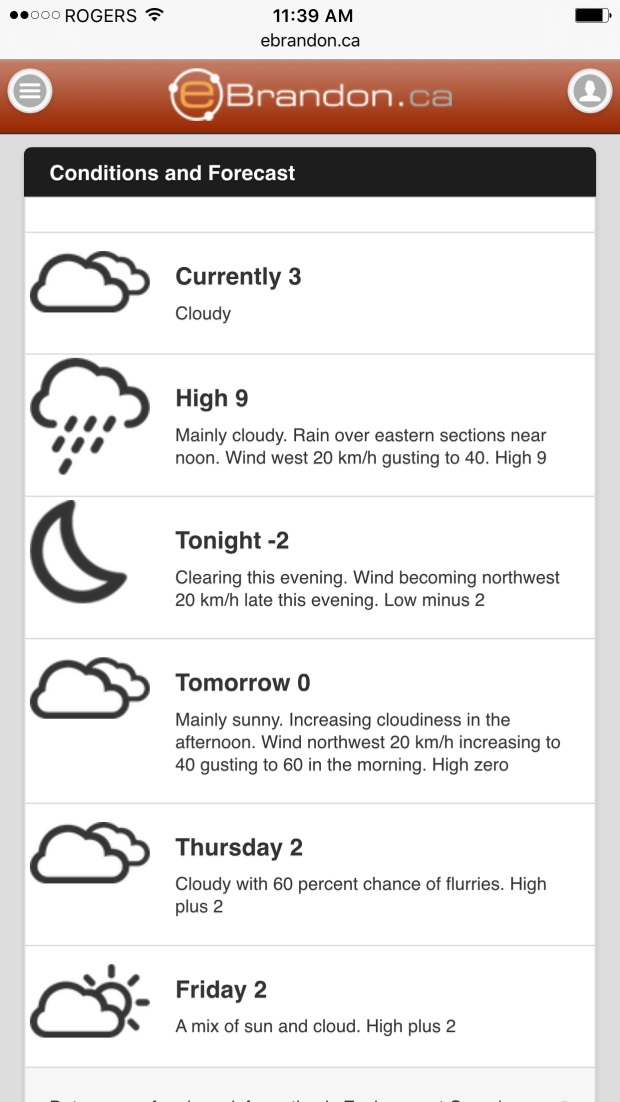Viewport: 620px width, 1102px height.
Task: Tap the ebrandon.ca address bar
Action: coord(310,41)
